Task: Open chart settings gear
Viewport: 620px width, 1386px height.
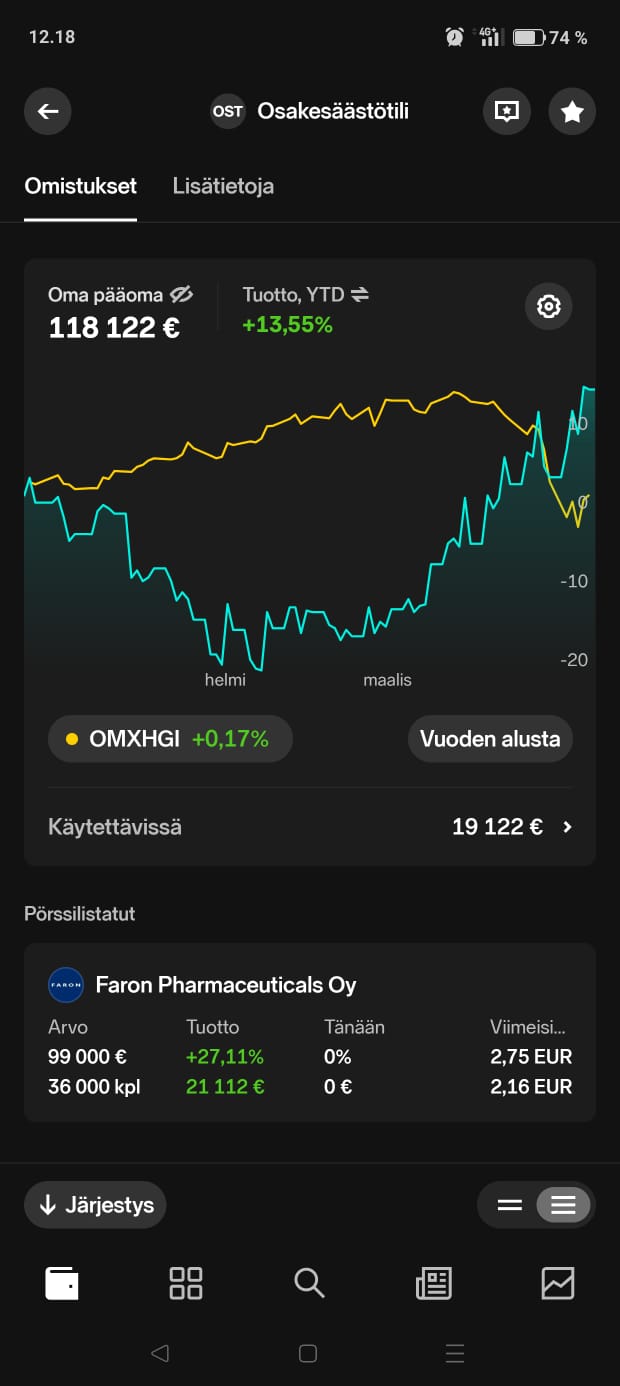Action: click(x=549, y=307)
